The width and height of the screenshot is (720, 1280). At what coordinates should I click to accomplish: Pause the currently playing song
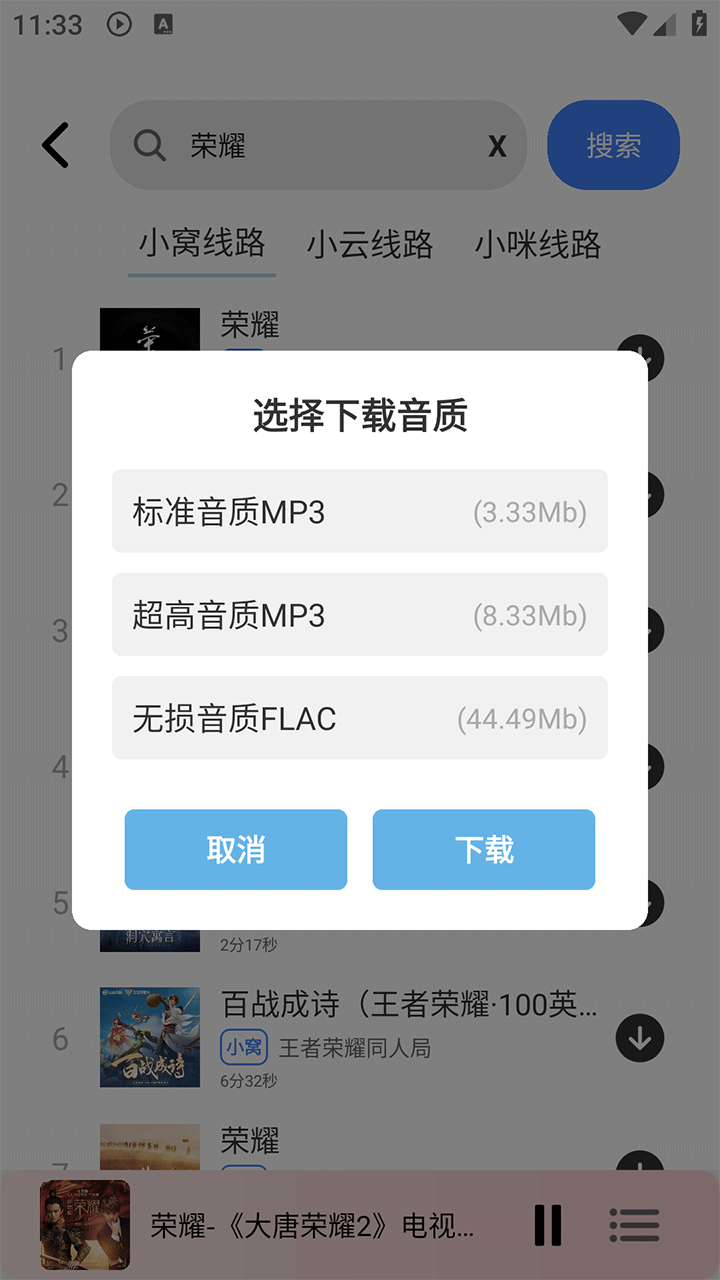click(x=547, y=1225)
